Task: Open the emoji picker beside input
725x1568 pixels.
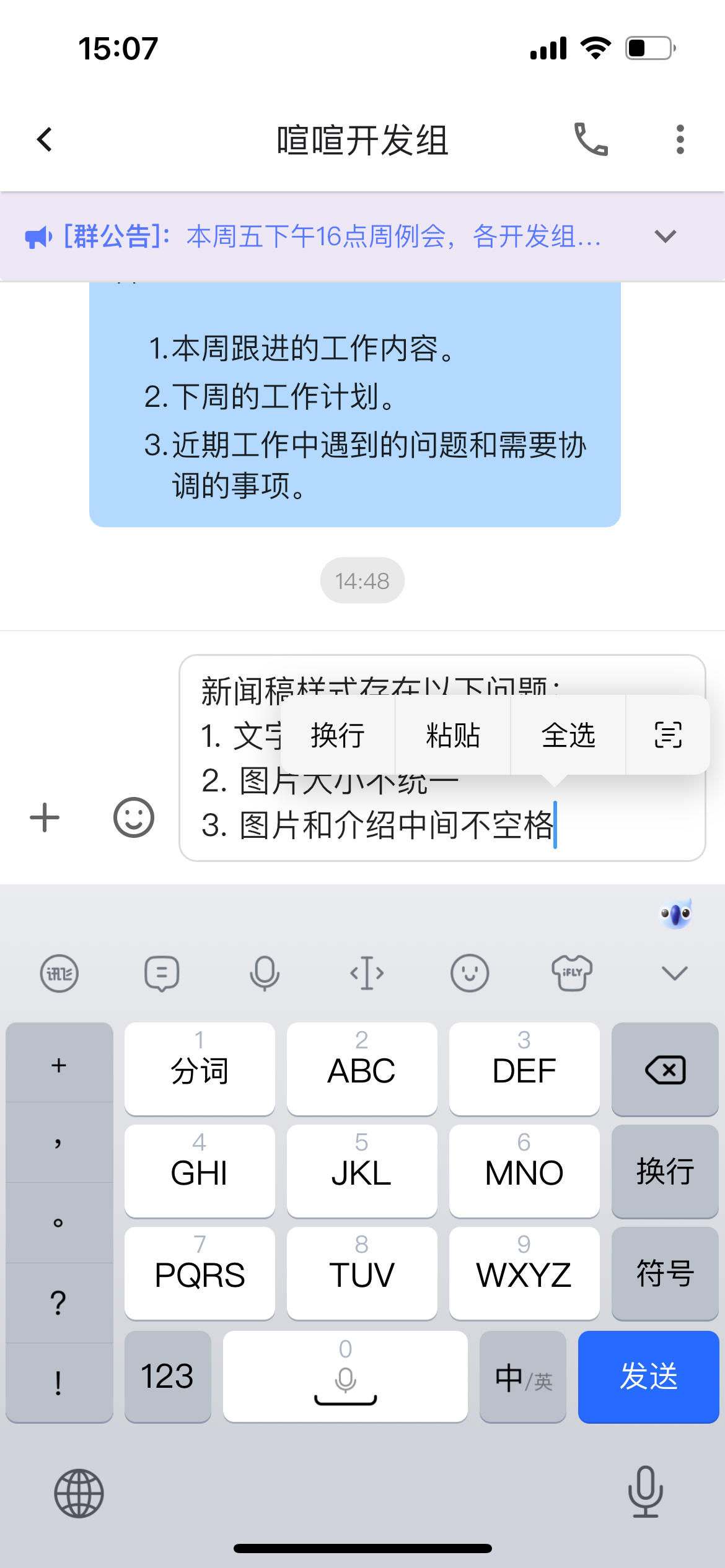Action: [x=133, y=817]
